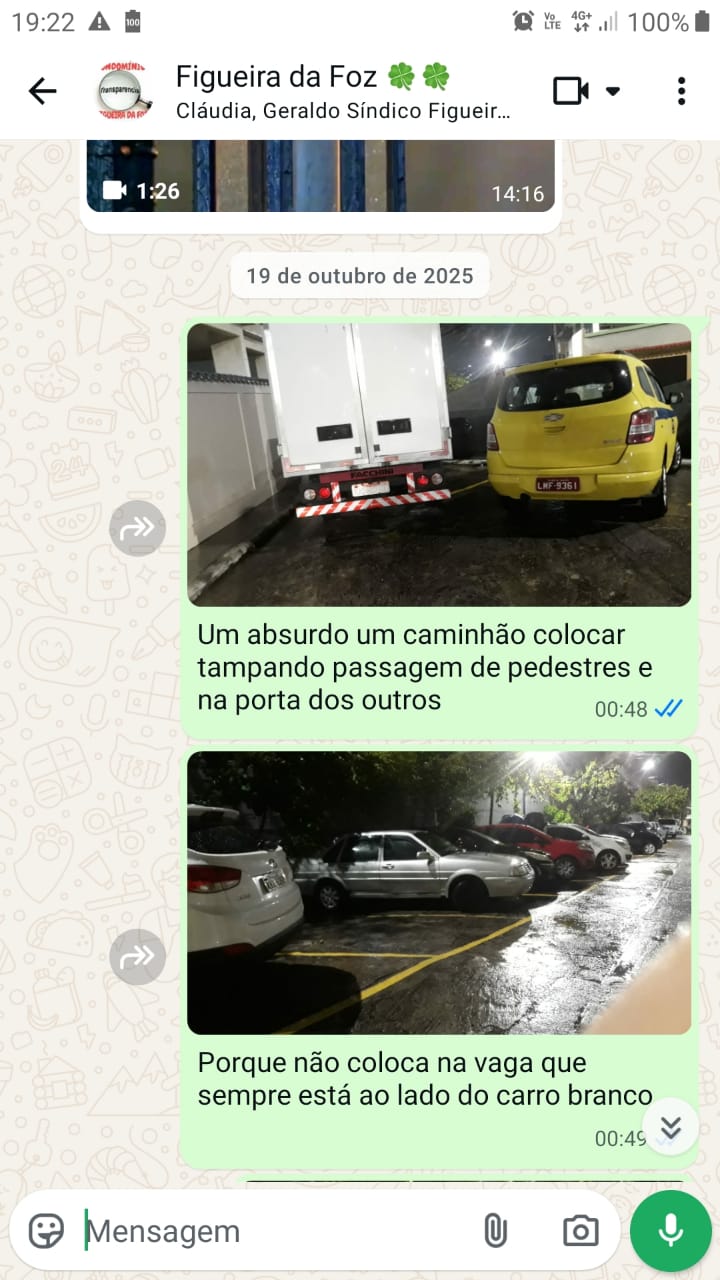Attach a file with the paperclip

[495, 1231]
